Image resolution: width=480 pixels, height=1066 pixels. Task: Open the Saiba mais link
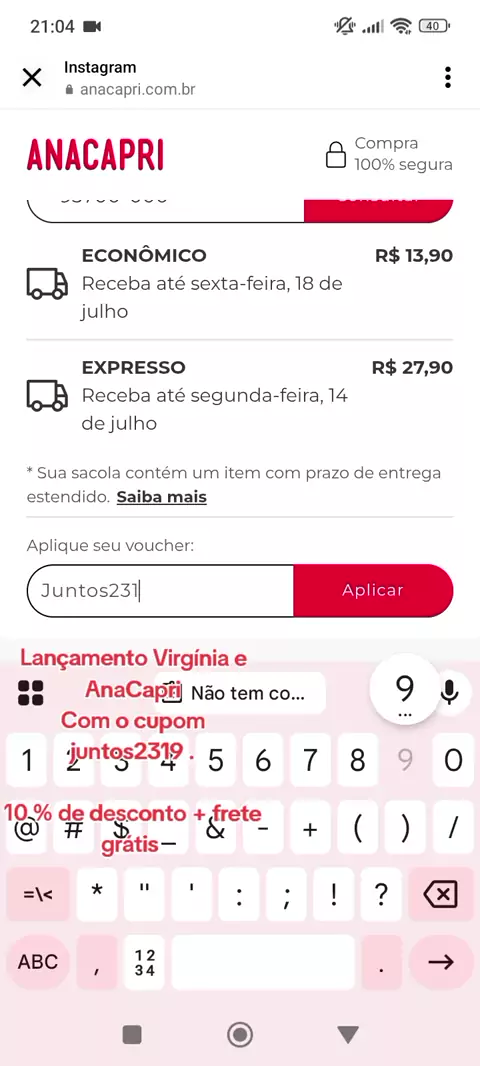[x=162, y=497]
